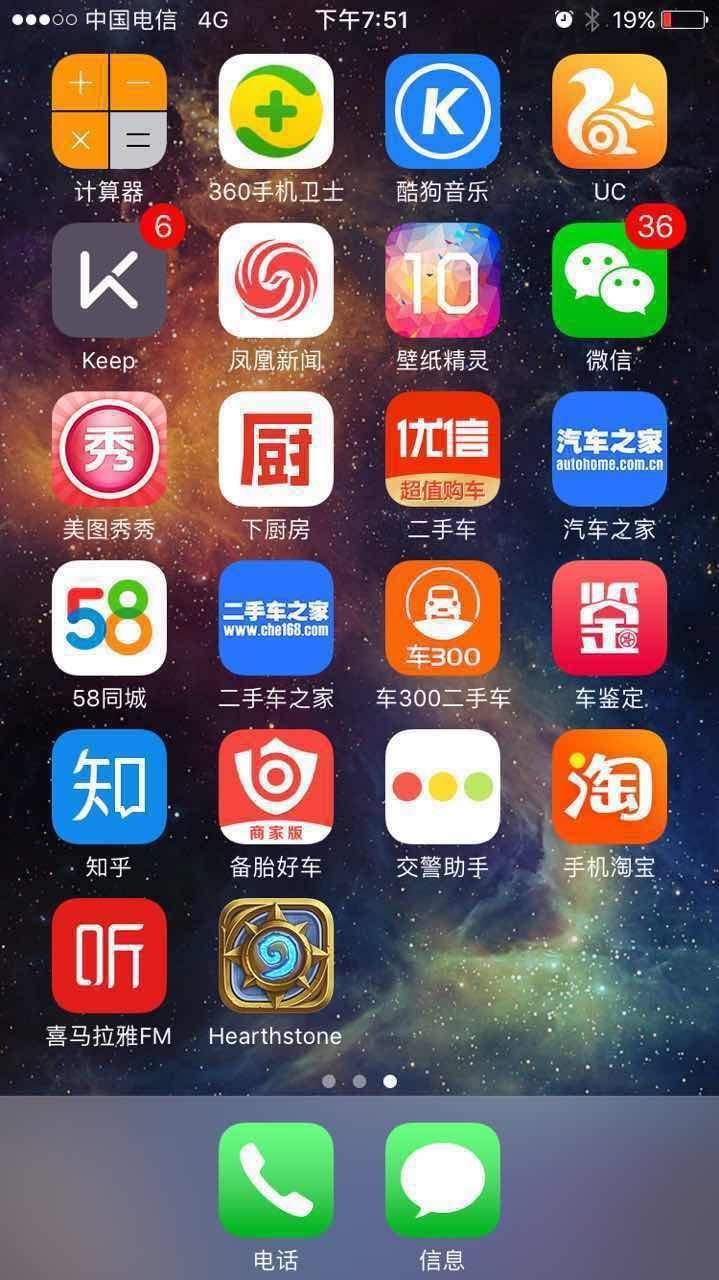Open the 下厨房 recipe app
Image resolution: width=719 pixels, height=1280 pixels.
coord(276,449)
